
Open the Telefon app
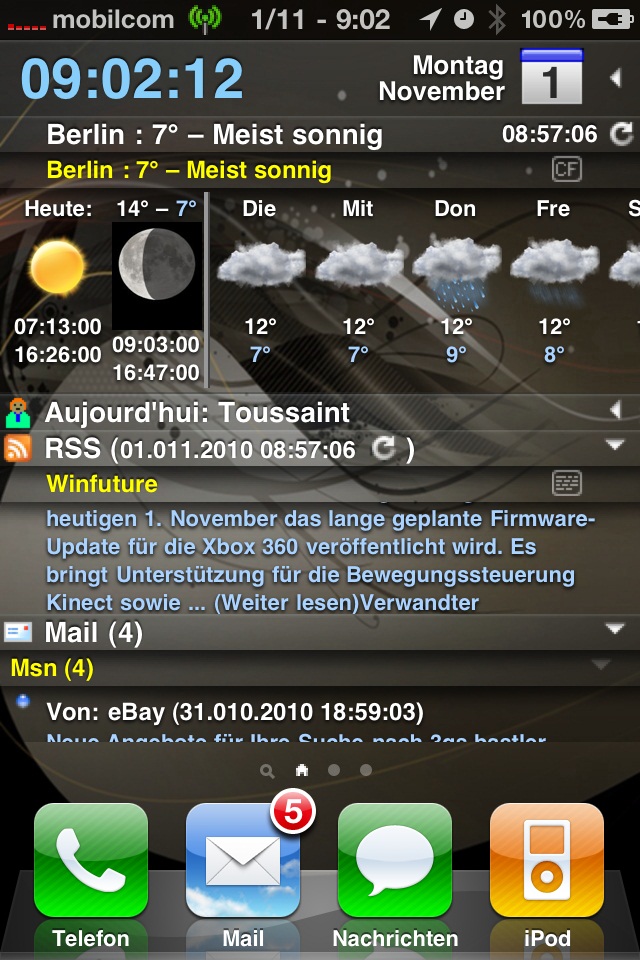click(x=91, y=860)
